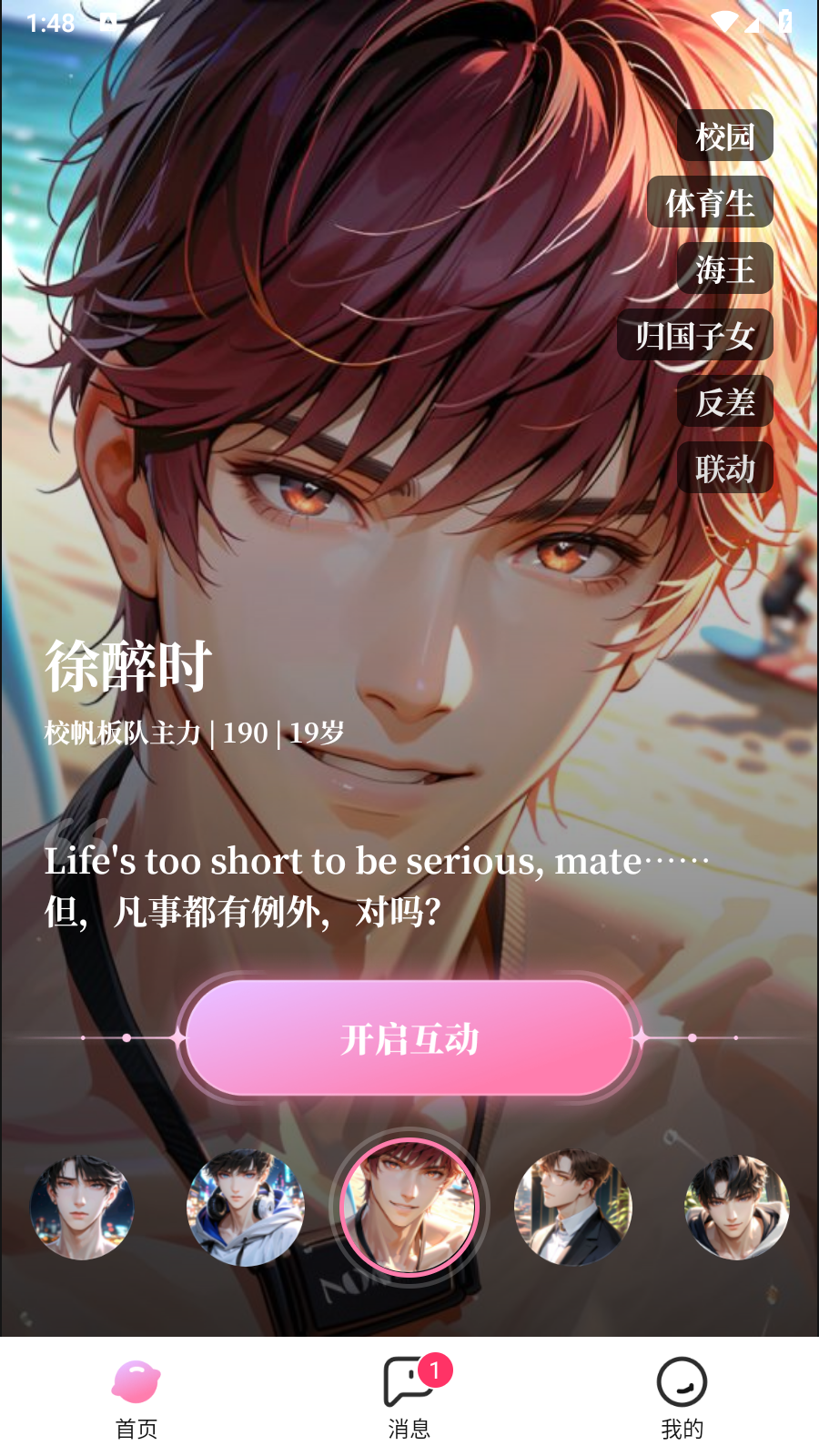This screenshot has width=819, height=1456.
Task: Select the first character avatar on the left
Action: pos(82,1208)
